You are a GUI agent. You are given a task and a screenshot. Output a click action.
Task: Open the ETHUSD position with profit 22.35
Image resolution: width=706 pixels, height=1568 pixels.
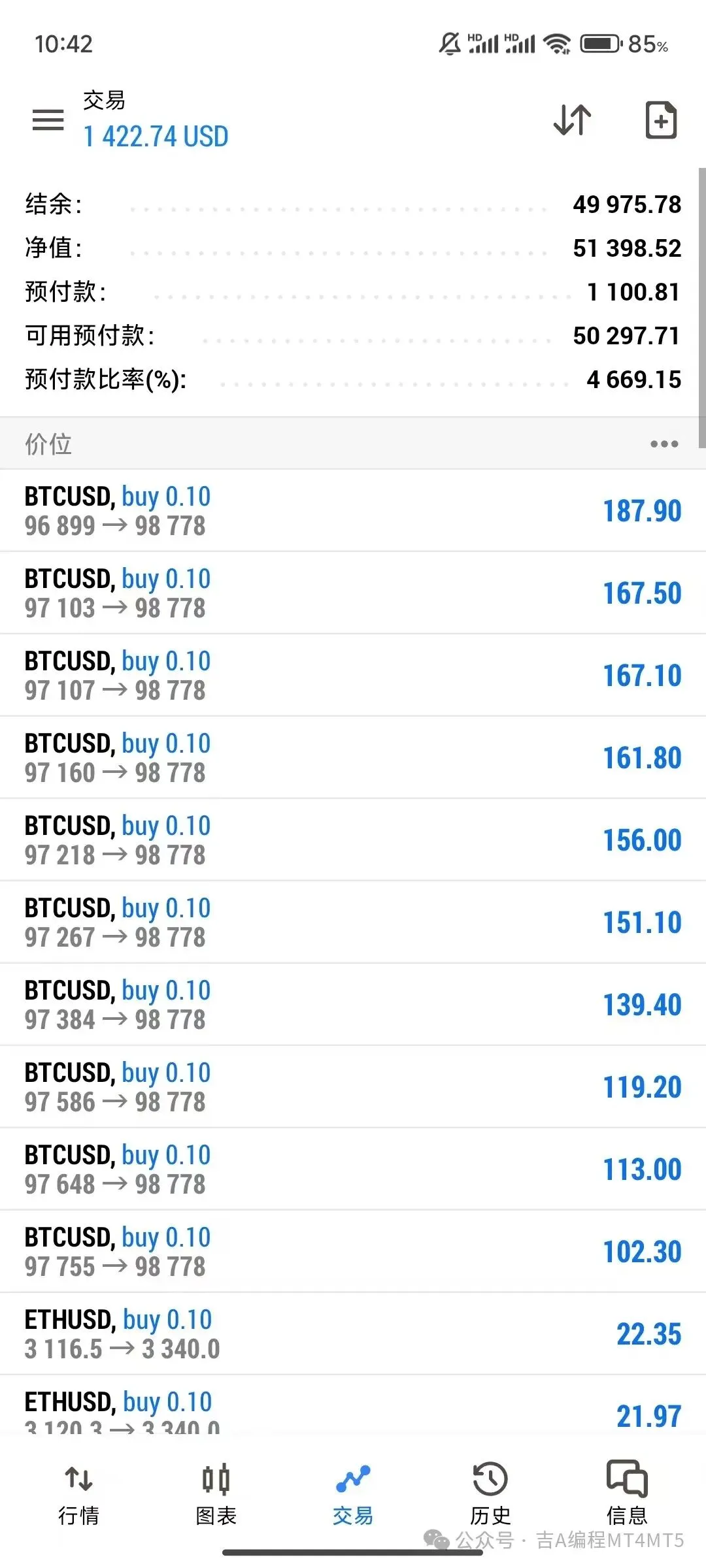(x=353, y=1334)
